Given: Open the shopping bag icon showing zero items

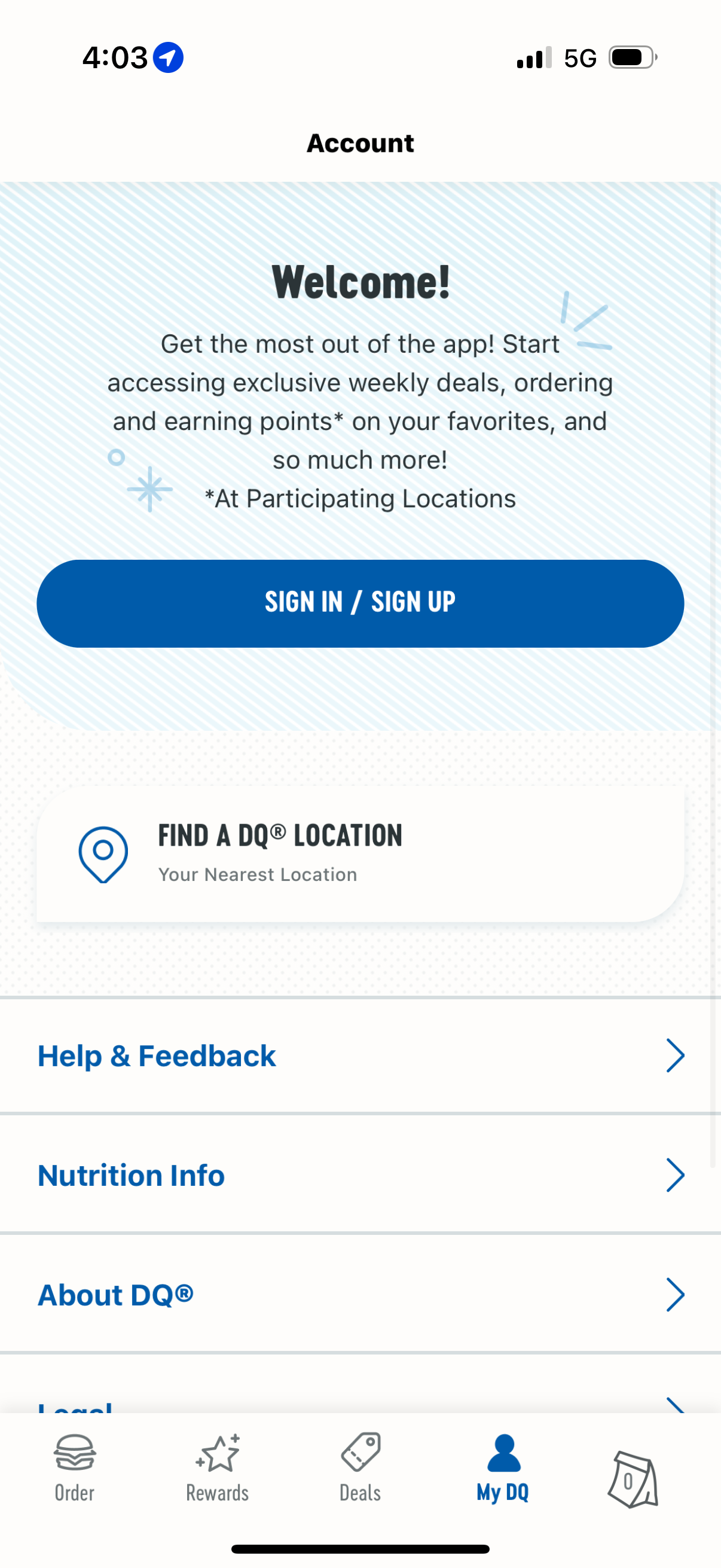Looking at the screenshot, I should (633, 1455).
